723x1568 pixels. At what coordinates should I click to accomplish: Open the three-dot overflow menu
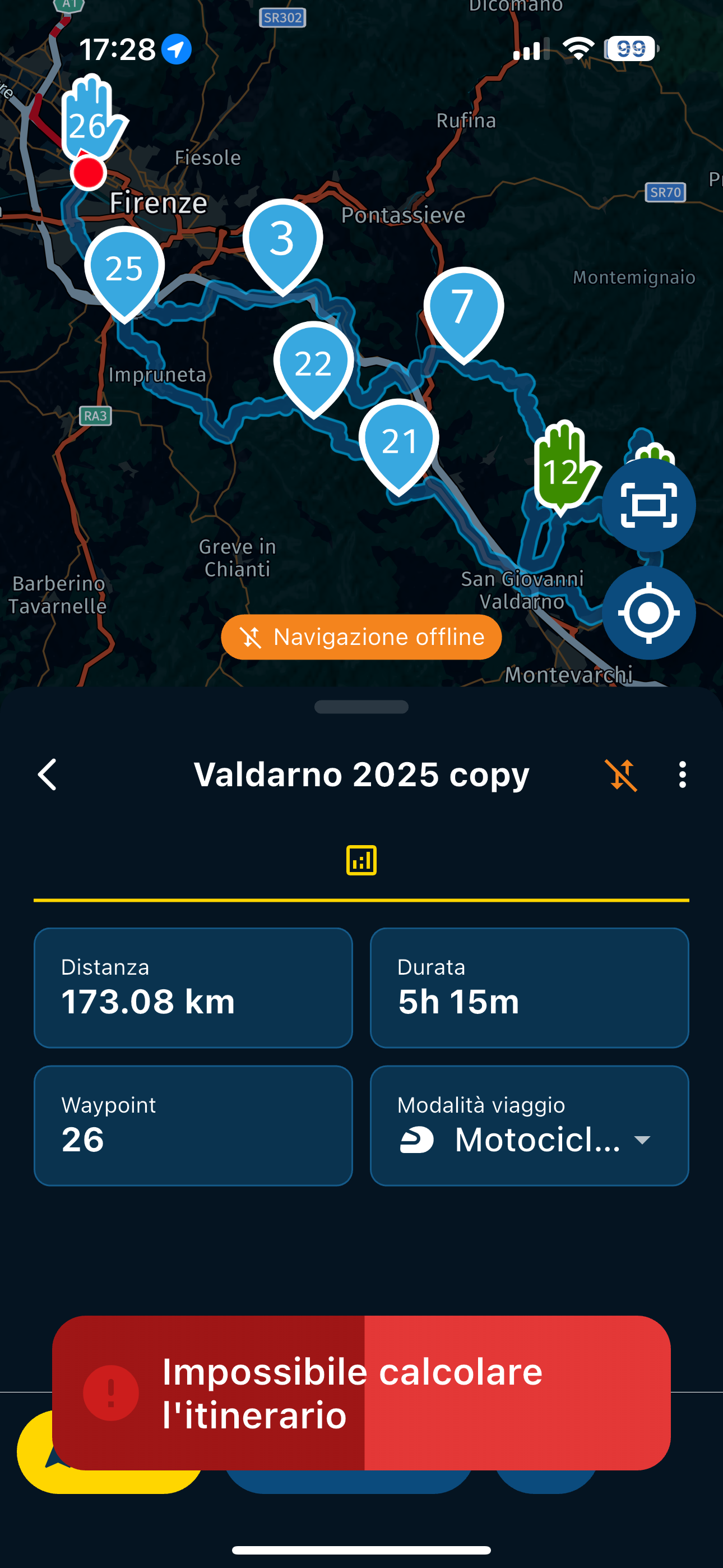(682, 775)
